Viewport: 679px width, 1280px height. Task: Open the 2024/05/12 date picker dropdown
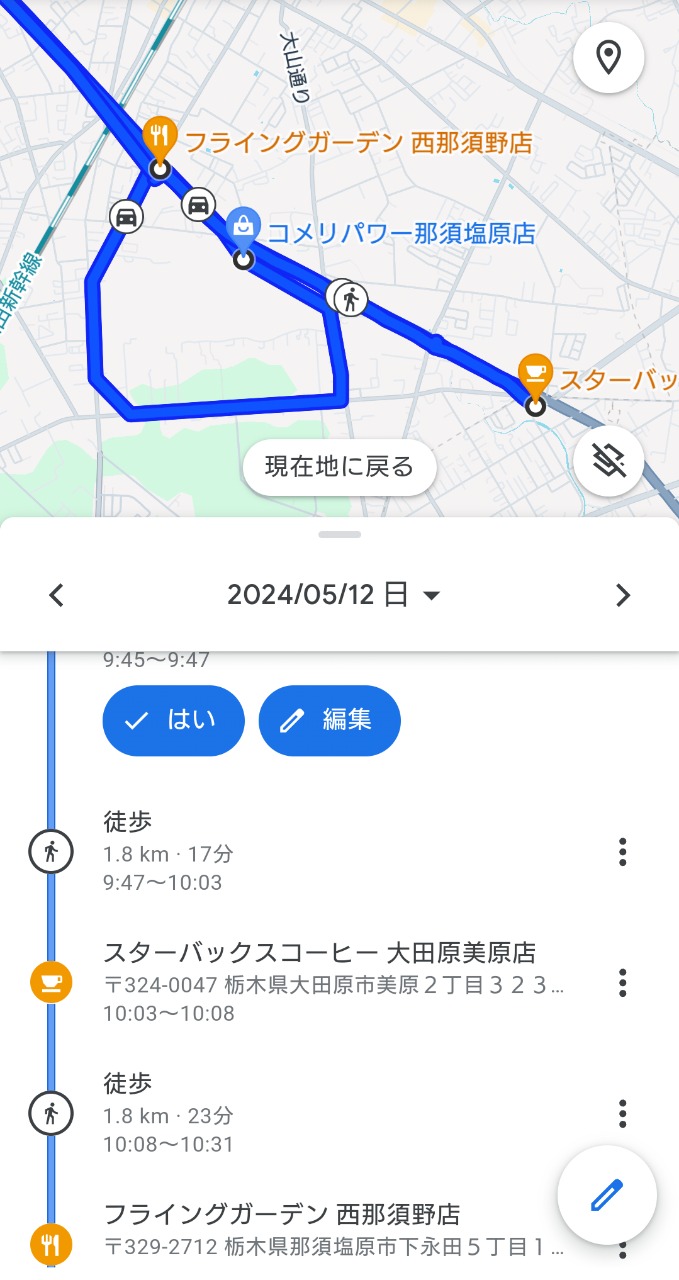(334, 595)
